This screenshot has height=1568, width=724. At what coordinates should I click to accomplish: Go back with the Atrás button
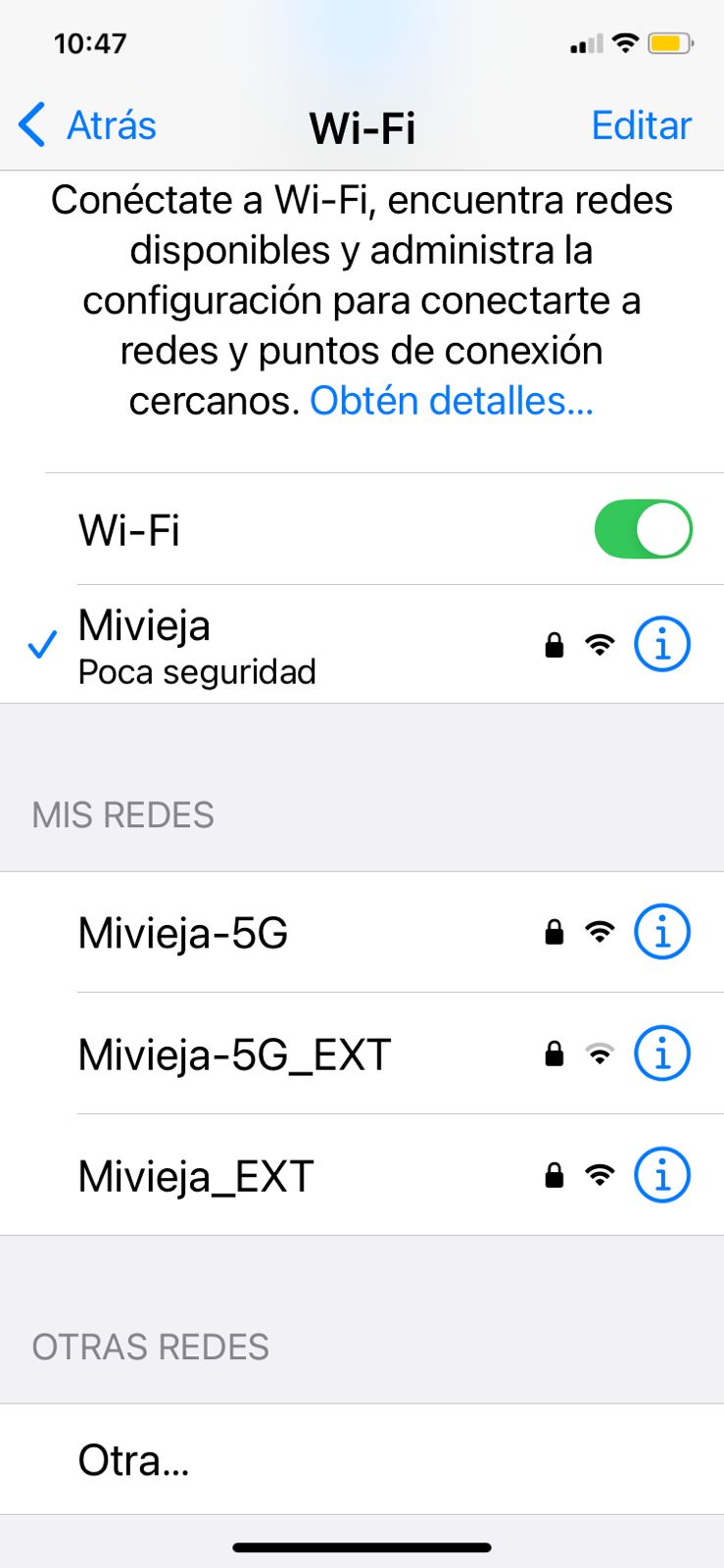88,125
